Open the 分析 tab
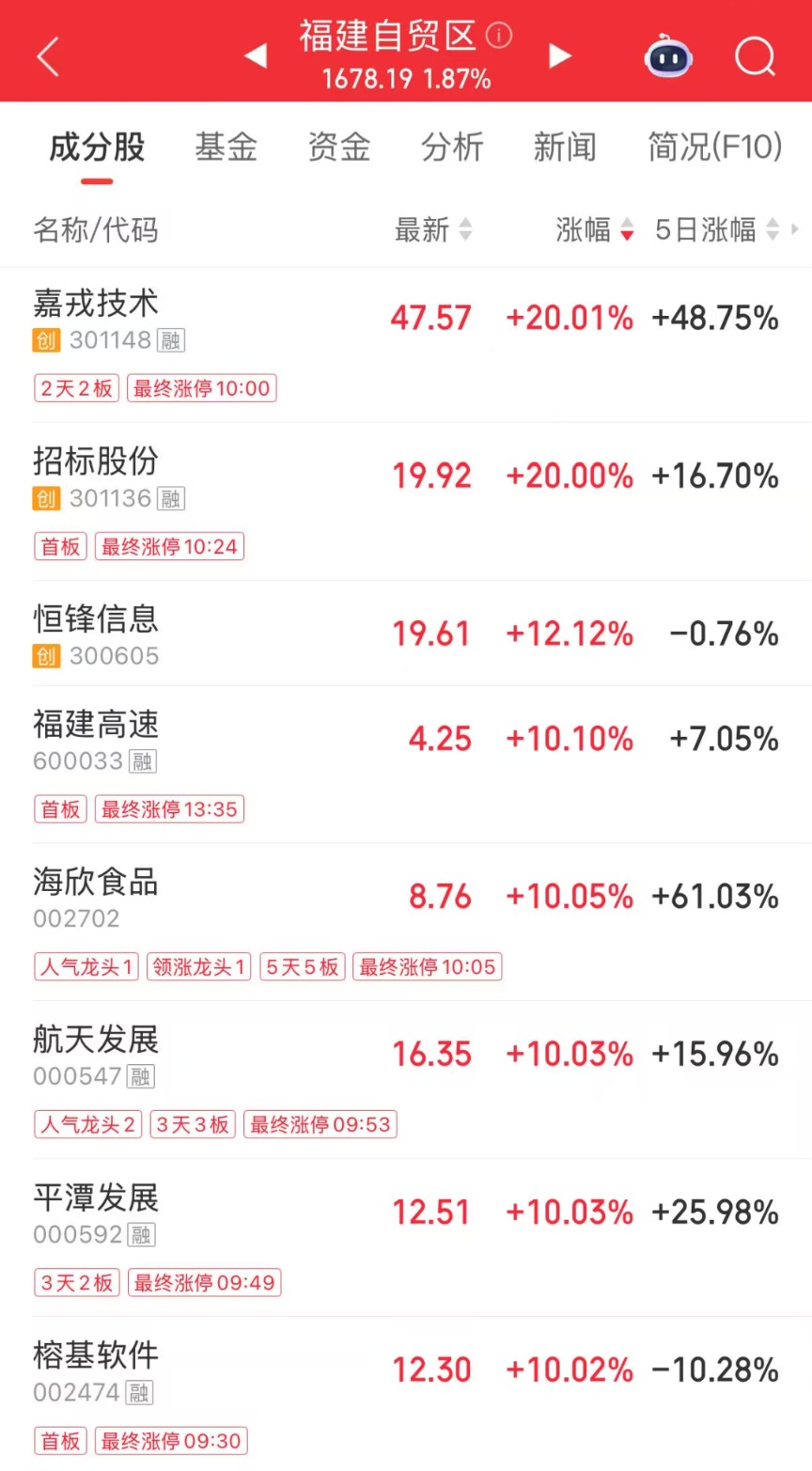 (x=452, y=148)
